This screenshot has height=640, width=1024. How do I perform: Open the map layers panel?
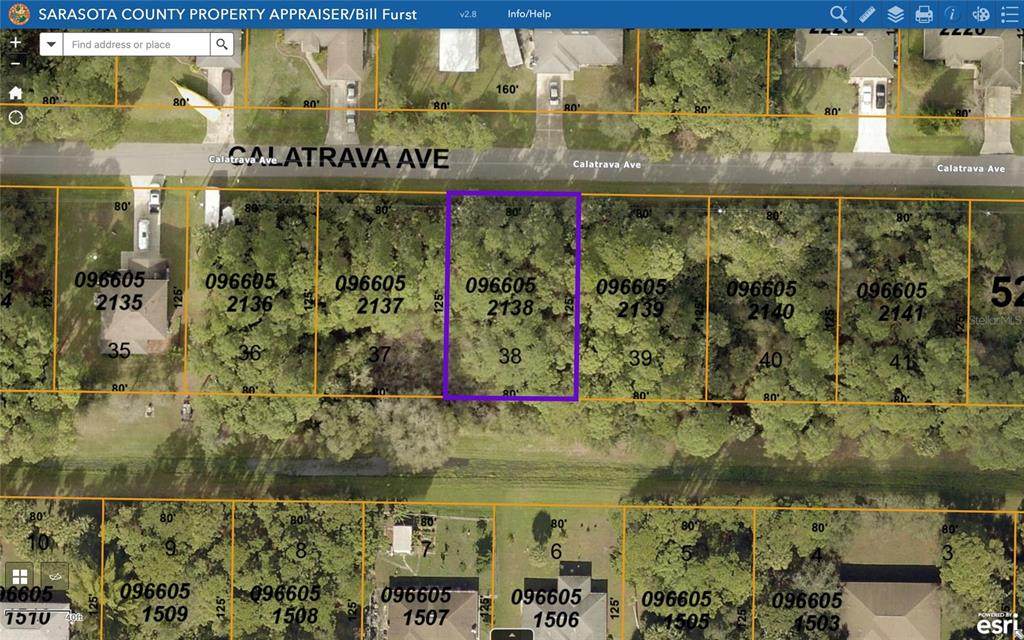click(895, 14)
